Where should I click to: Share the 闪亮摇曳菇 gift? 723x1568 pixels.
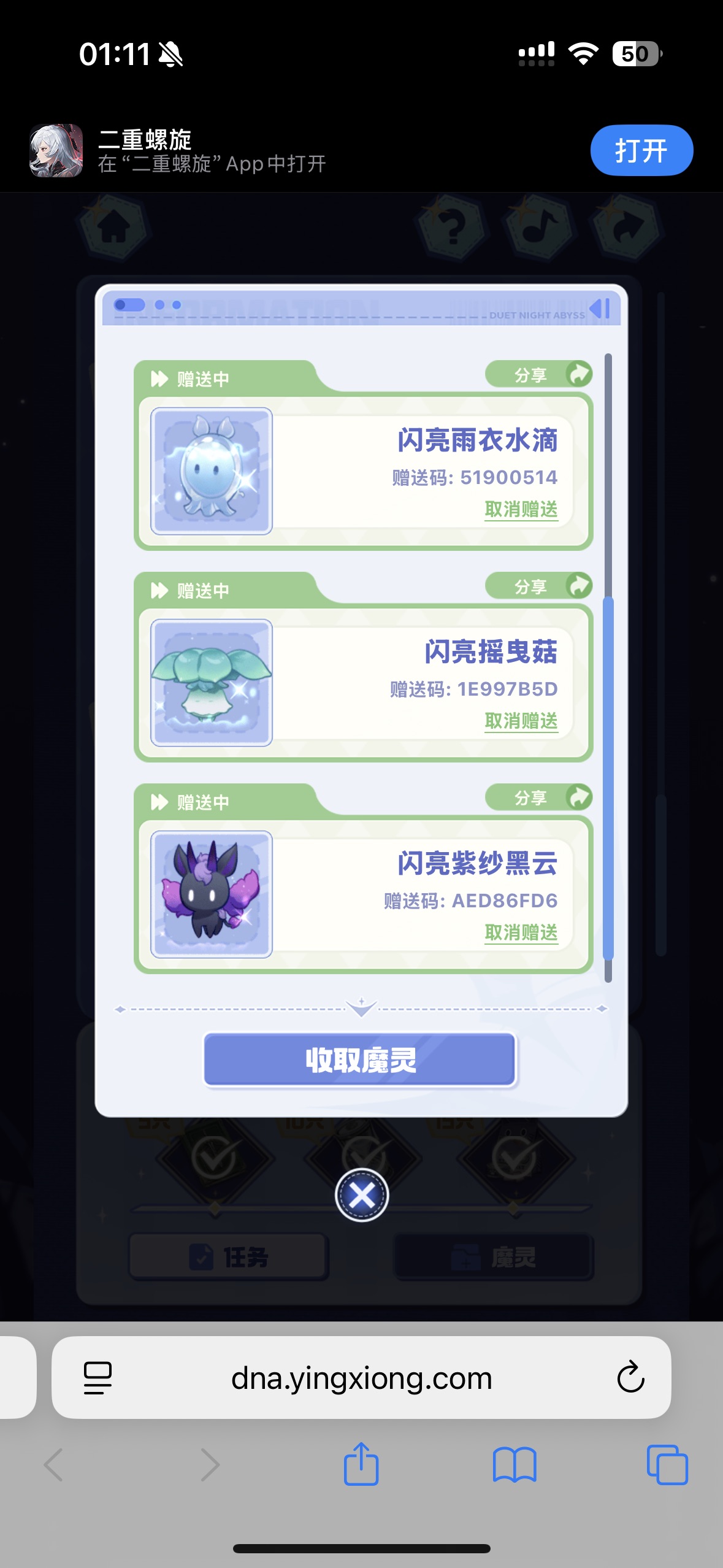pyautogui.click(x=538, y=586)
